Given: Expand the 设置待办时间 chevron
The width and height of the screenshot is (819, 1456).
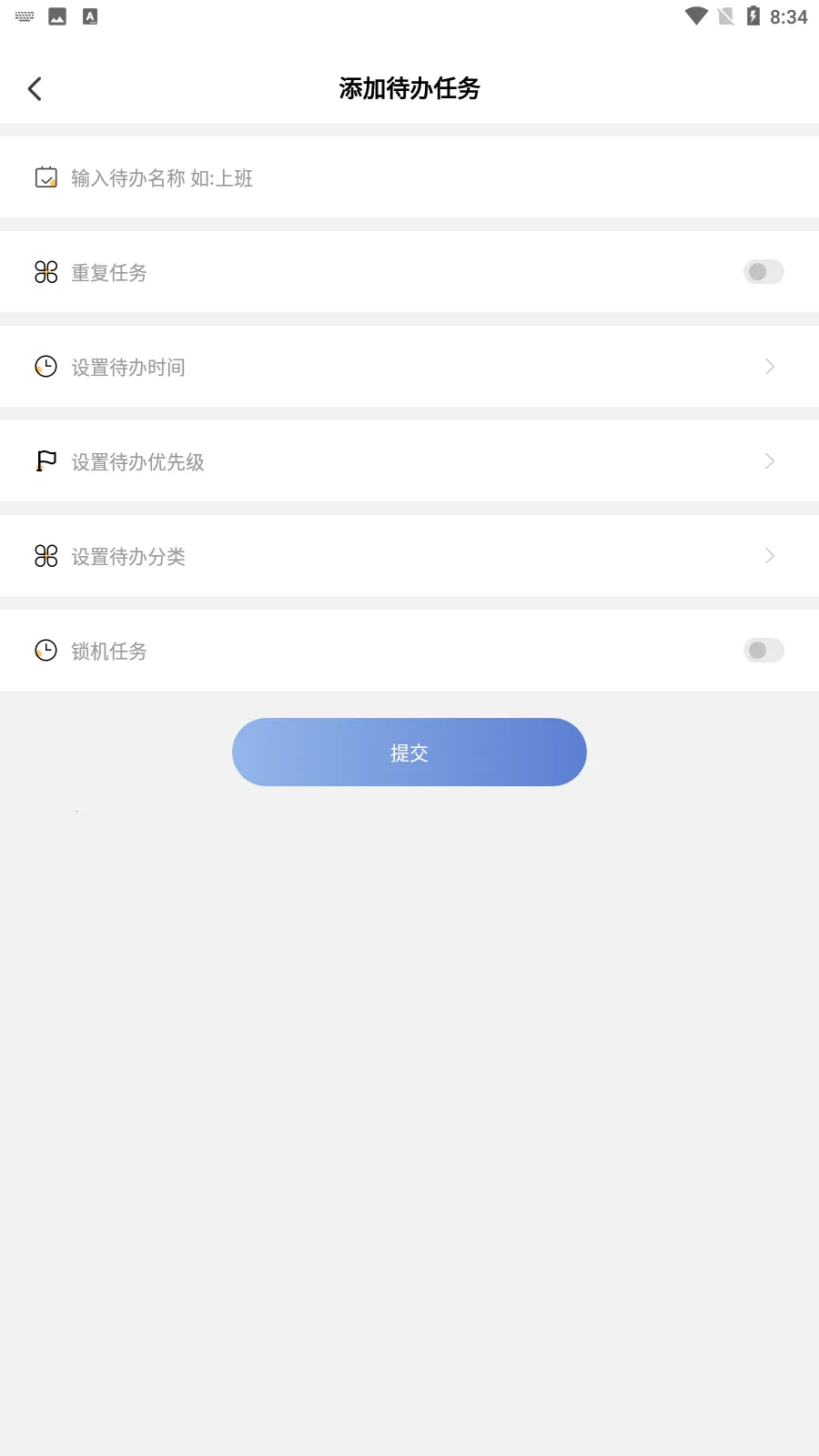Looking at the screenshot, I should [x=769, y=366].
